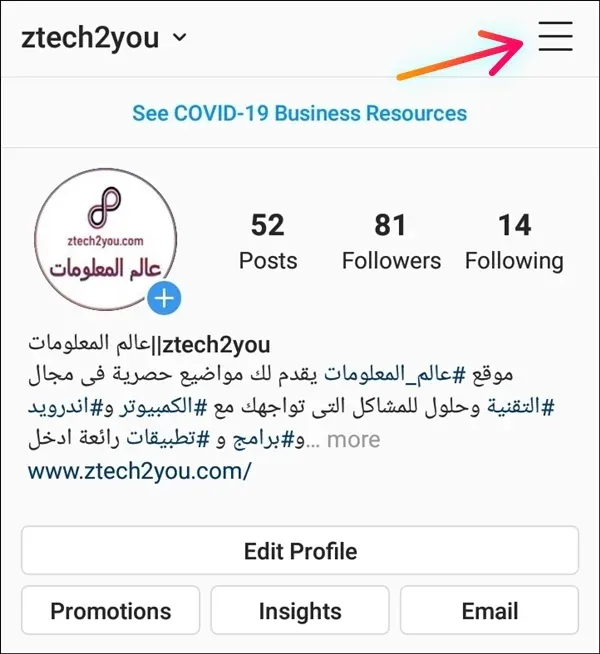Screen dimensions: 600x654
Task: Expand the bio with more
Action: tap(353, 439)
